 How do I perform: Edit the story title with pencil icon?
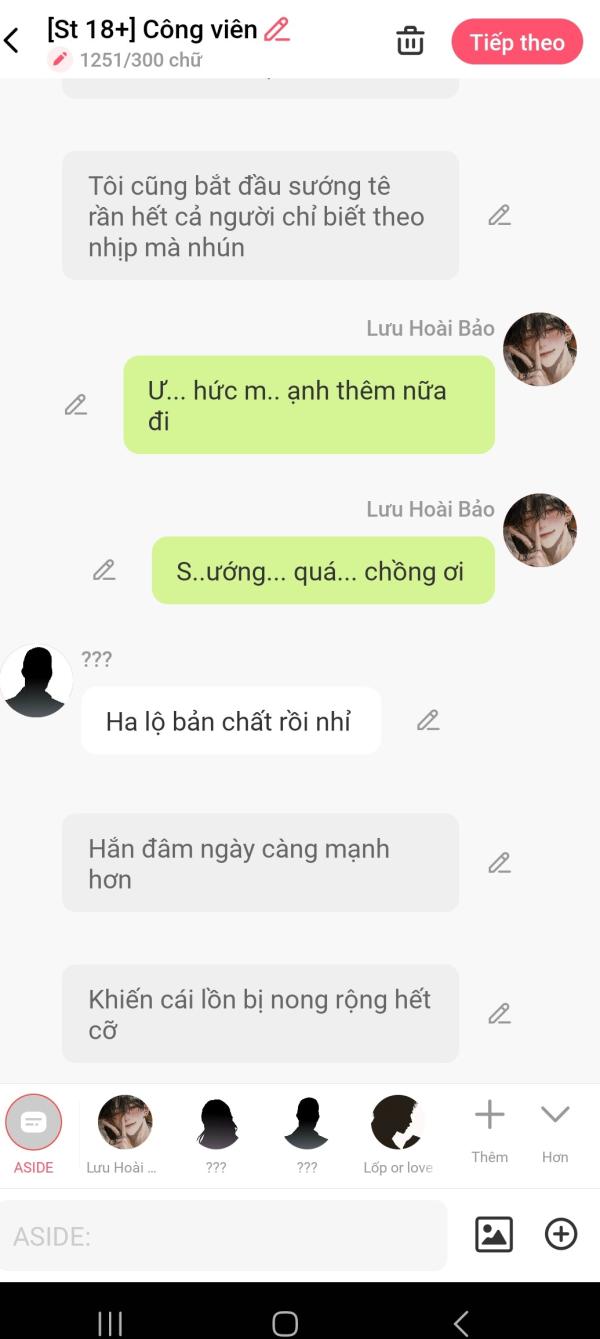click(277, 30)
